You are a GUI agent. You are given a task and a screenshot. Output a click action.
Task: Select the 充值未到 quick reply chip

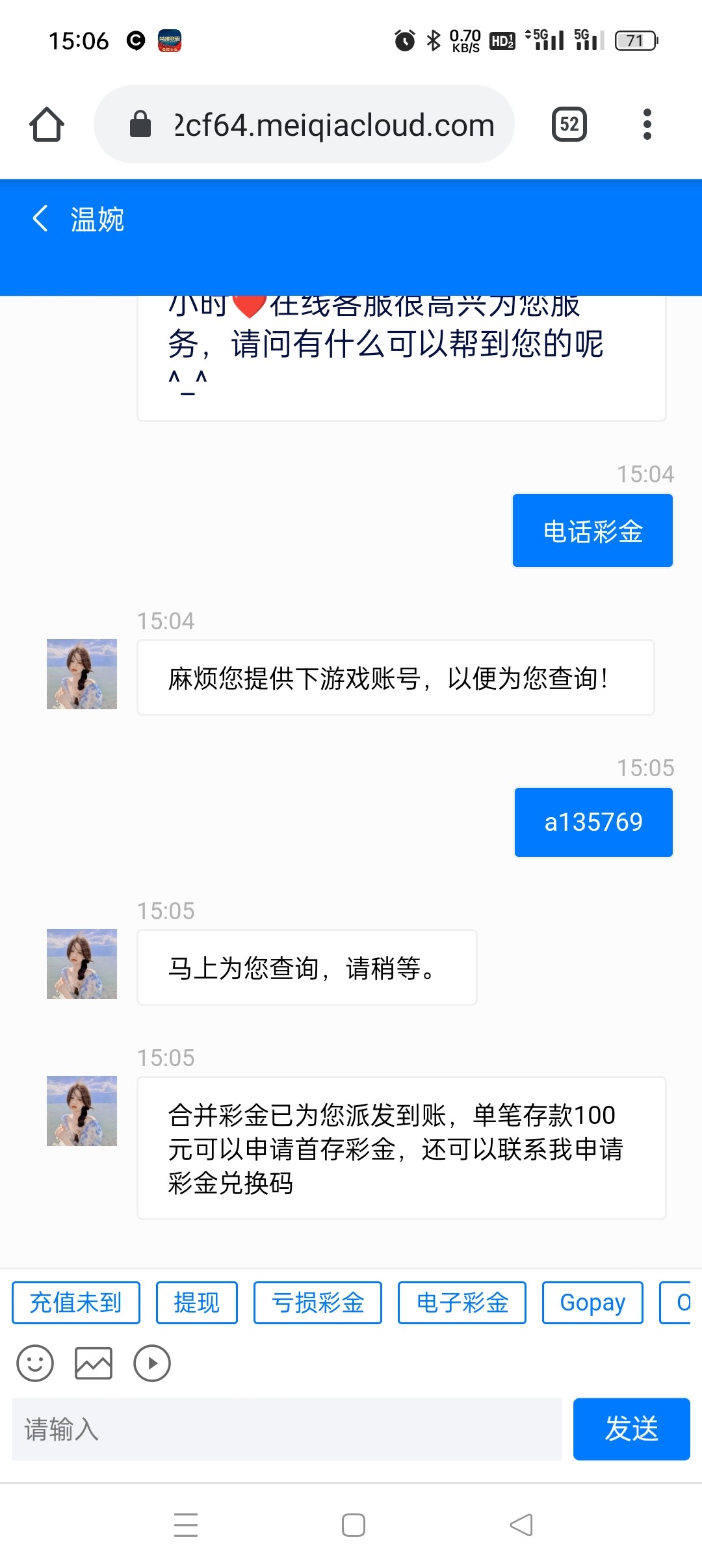click(x=76, y=1303)
